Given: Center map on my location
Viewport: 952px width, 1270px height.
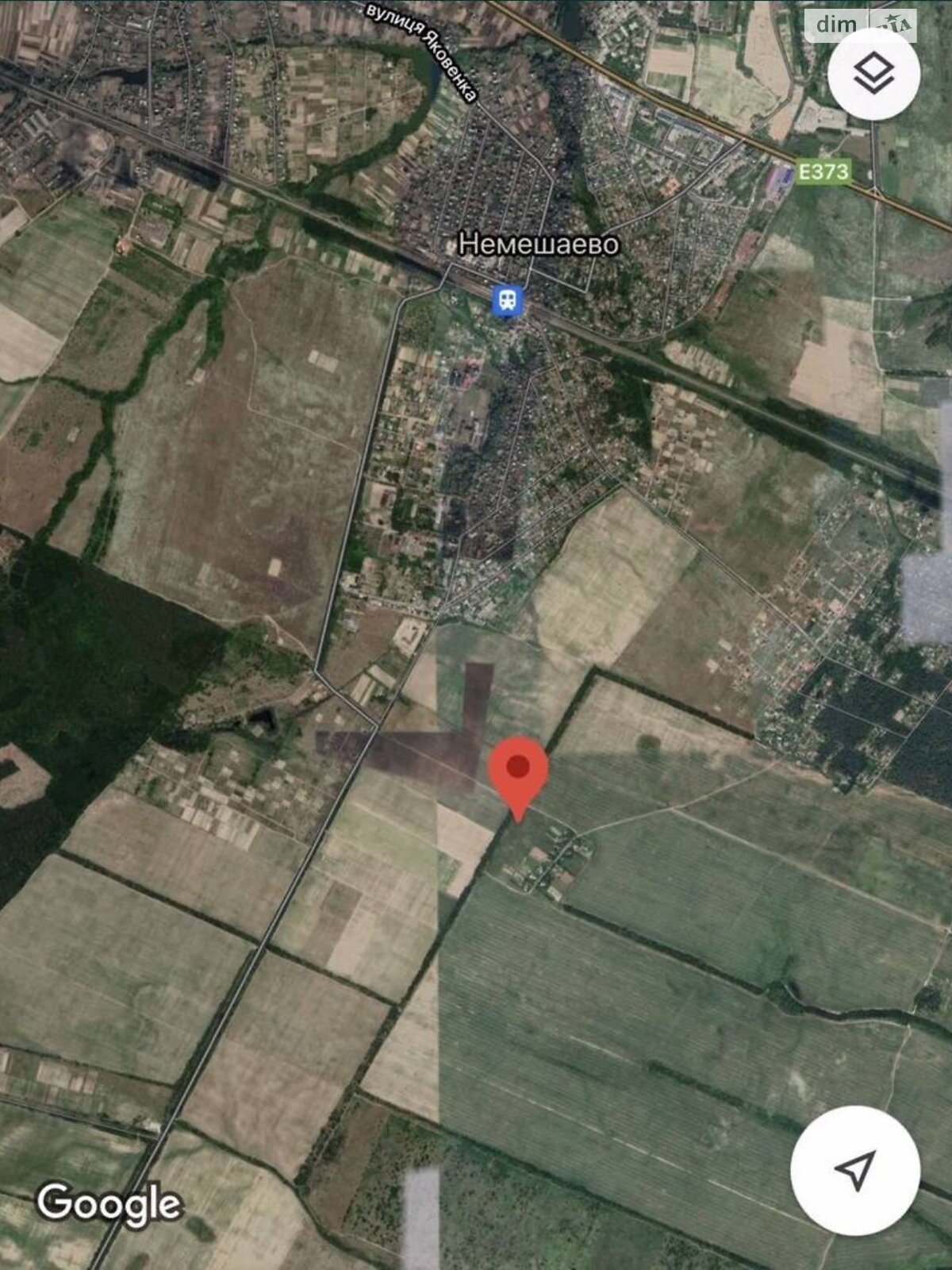Looking at the screenshot, I should (855, 1168).
